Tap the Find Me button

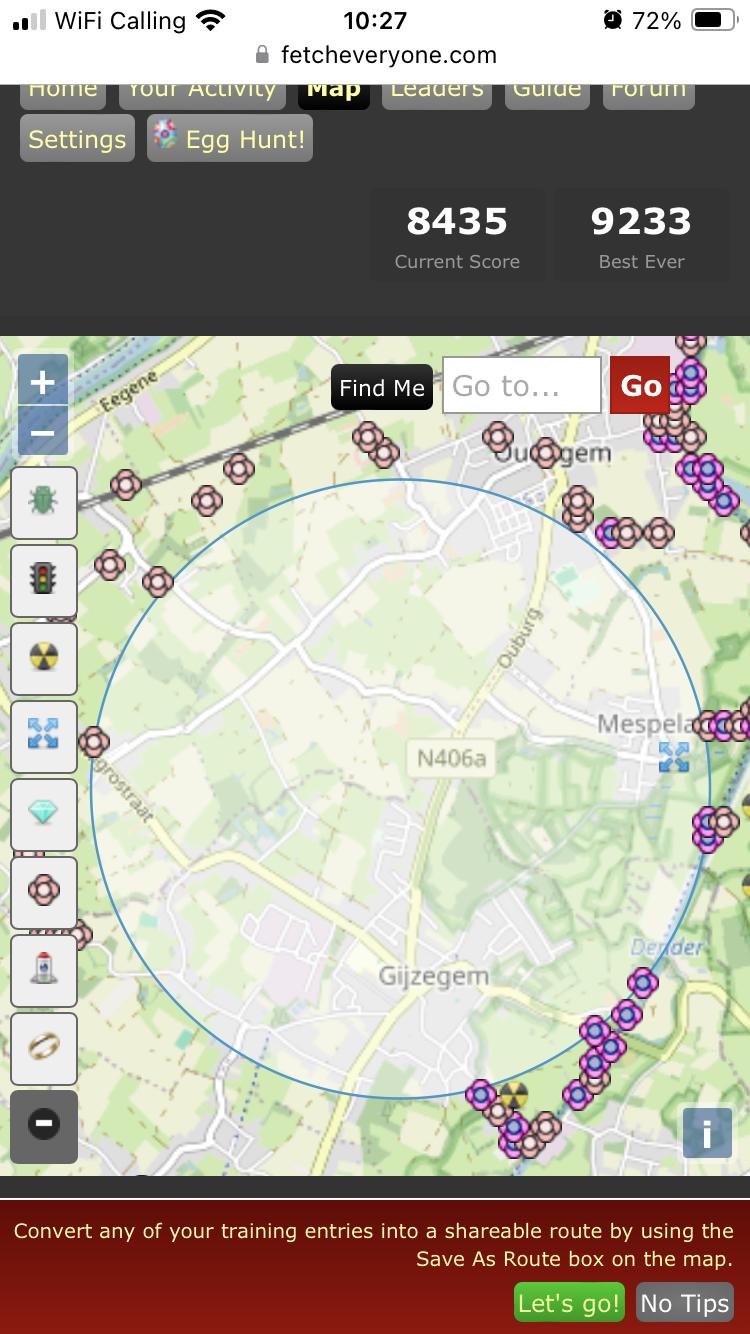pos(382,387)
